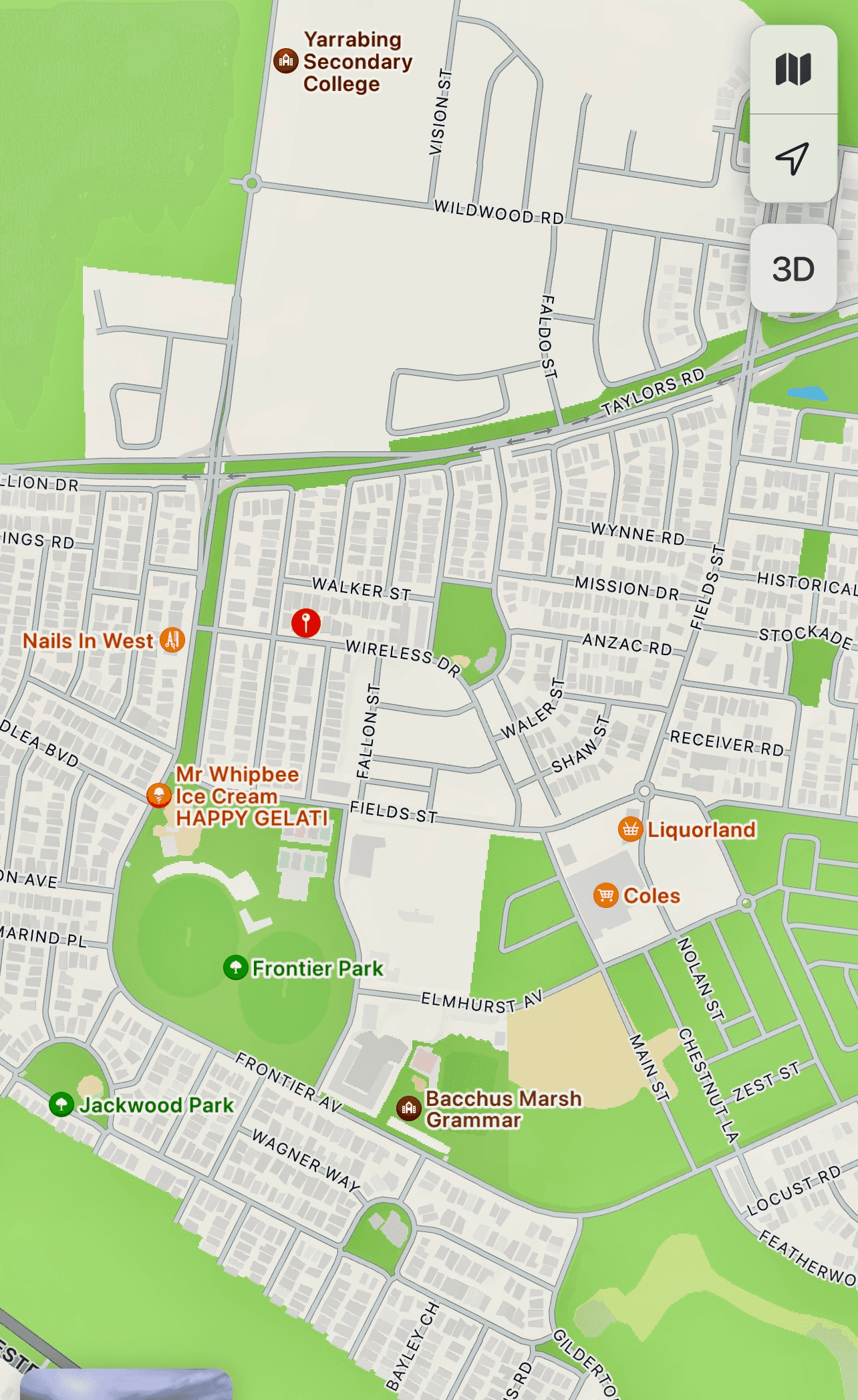Screen dimensions: 858x1400
Task: Open Yarrabing Secondary College place marker
Action: pos(286,61)
